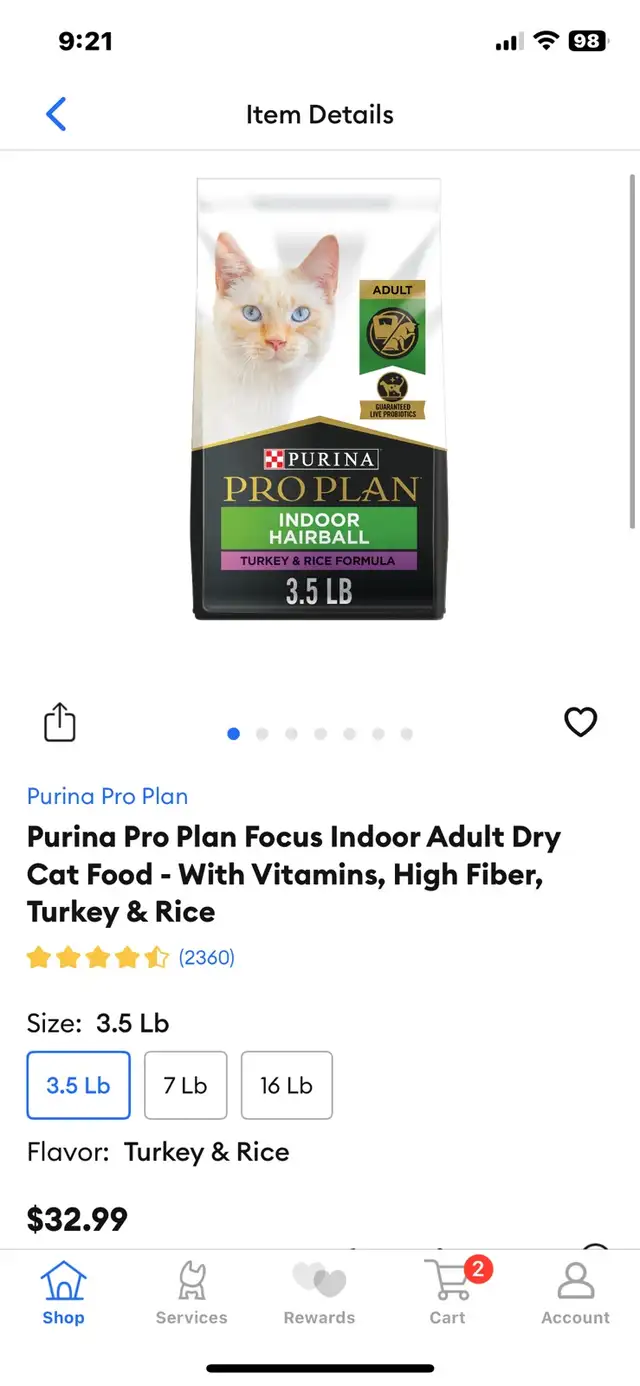Go to the Rewards tab
The height and width of the screenshot is (1386, 640).
[x=319, y=1292]
